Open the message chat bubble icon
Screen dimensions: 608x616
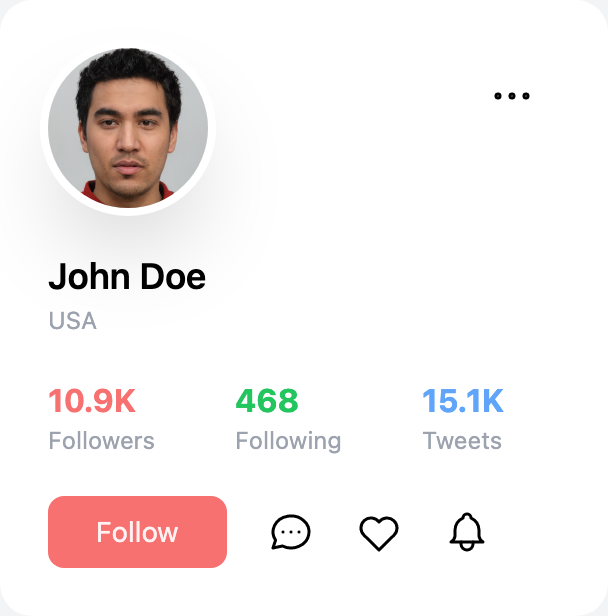[x=291, y=532]
